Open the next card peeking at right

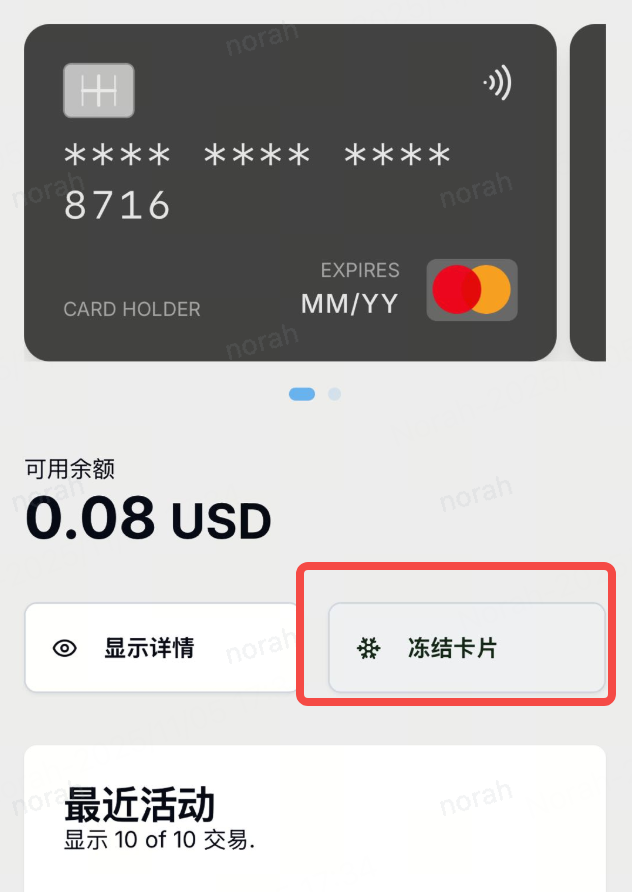coord(589,192)
